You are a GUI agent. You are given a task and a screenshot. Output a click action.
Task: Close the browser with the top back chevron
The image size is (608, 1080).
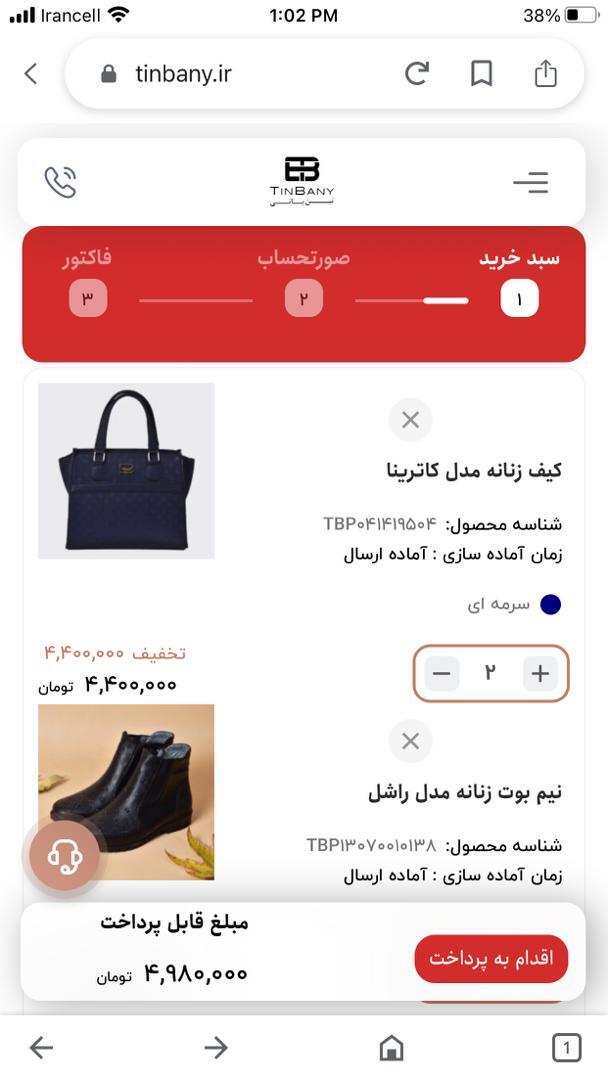click(x=31, y=73)
